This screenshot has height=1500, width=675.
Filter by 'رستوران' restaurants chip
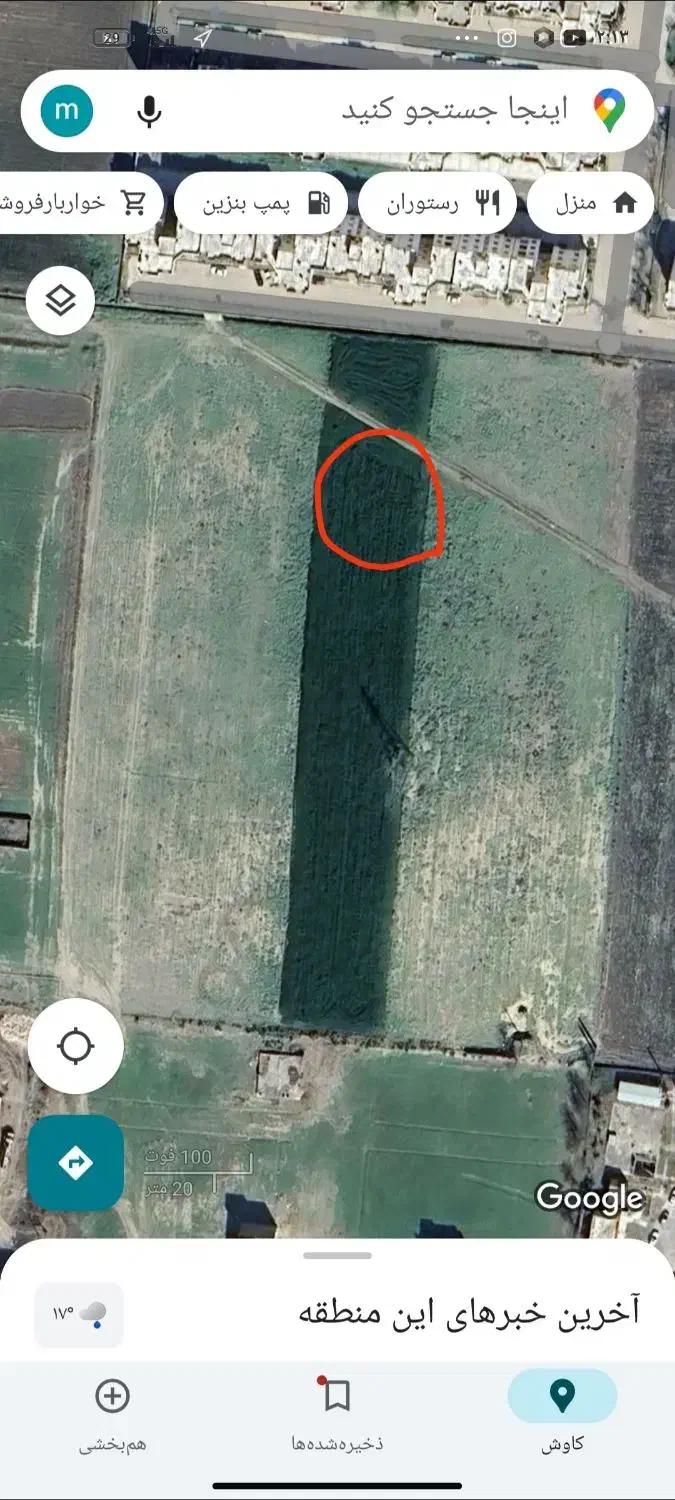tap(437, 203)
